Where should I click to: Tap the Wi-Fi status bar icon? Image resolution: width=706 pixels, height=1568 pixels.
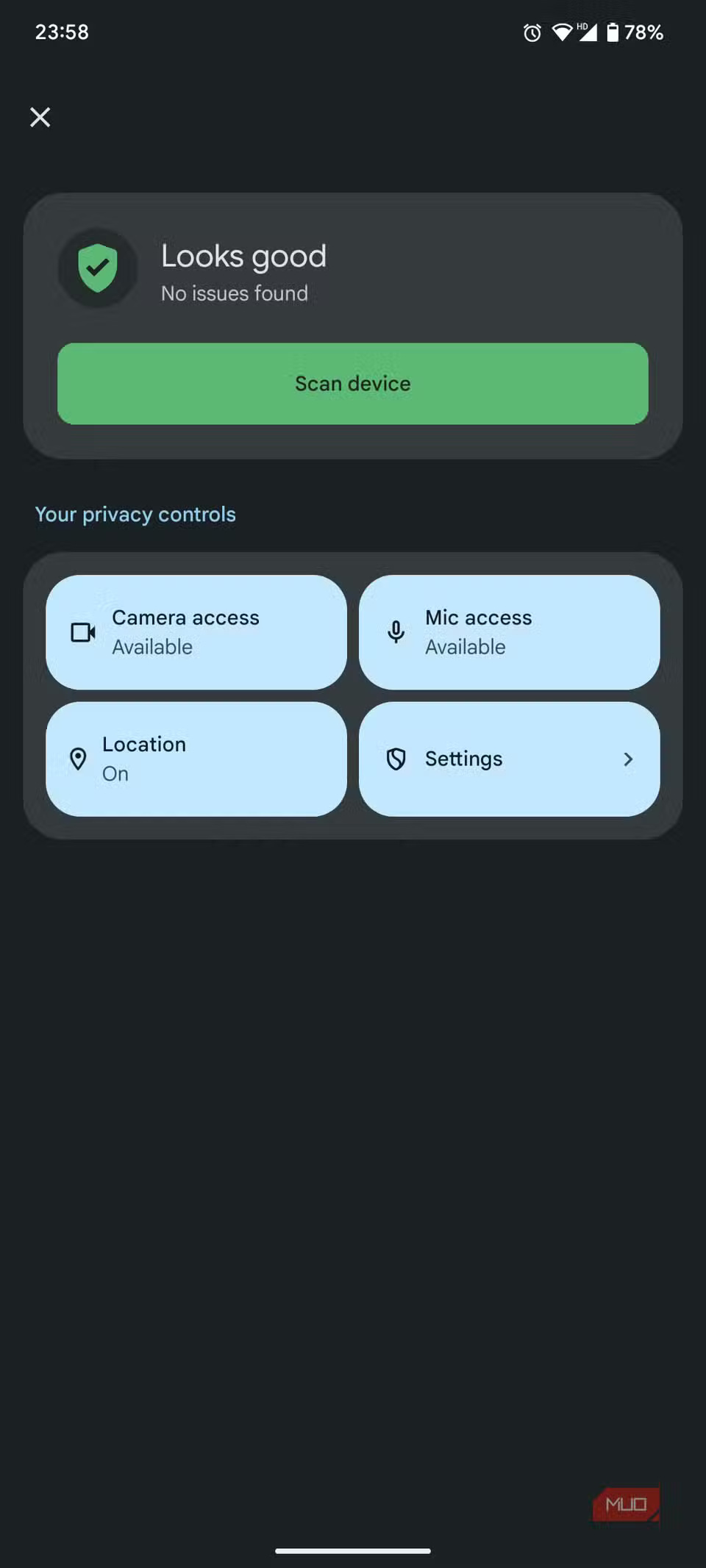click(x=562, y=31)
